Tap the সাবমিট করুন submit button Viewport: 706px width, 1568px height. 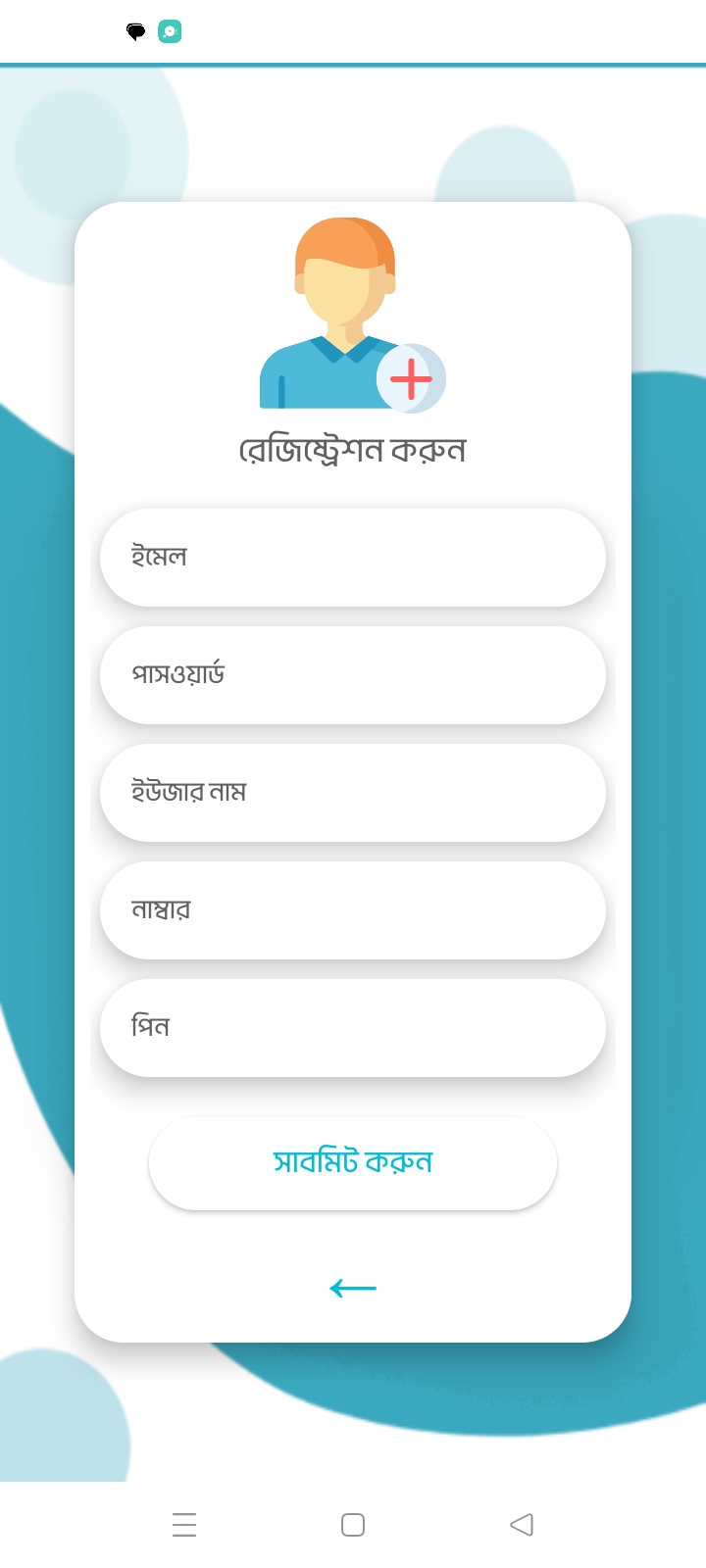pos(353,1162)
